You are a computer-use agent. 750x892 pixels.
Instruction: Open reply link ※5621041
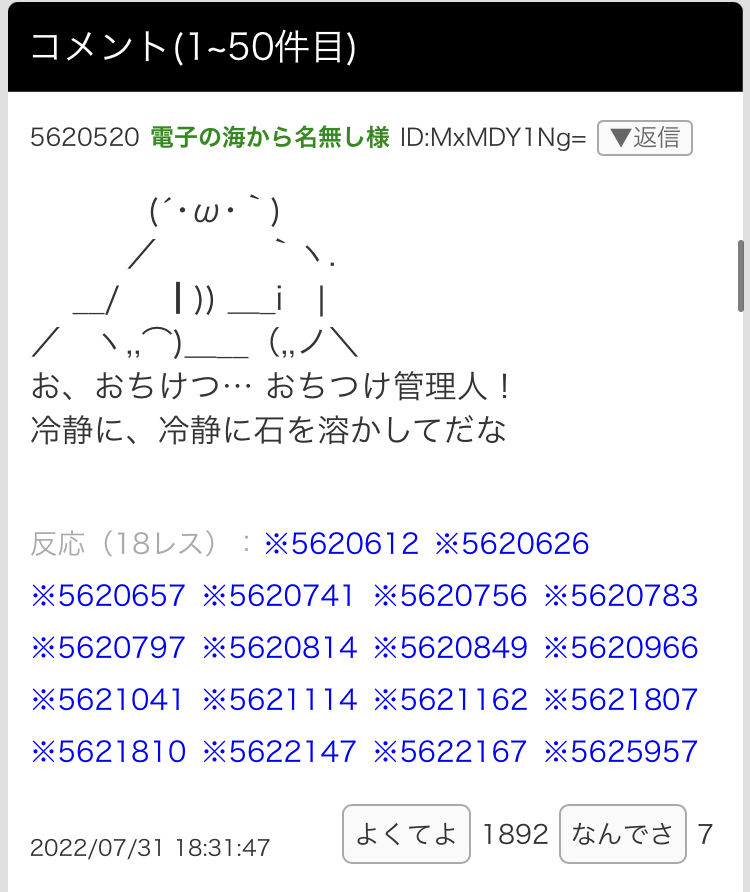coord(108,699)
